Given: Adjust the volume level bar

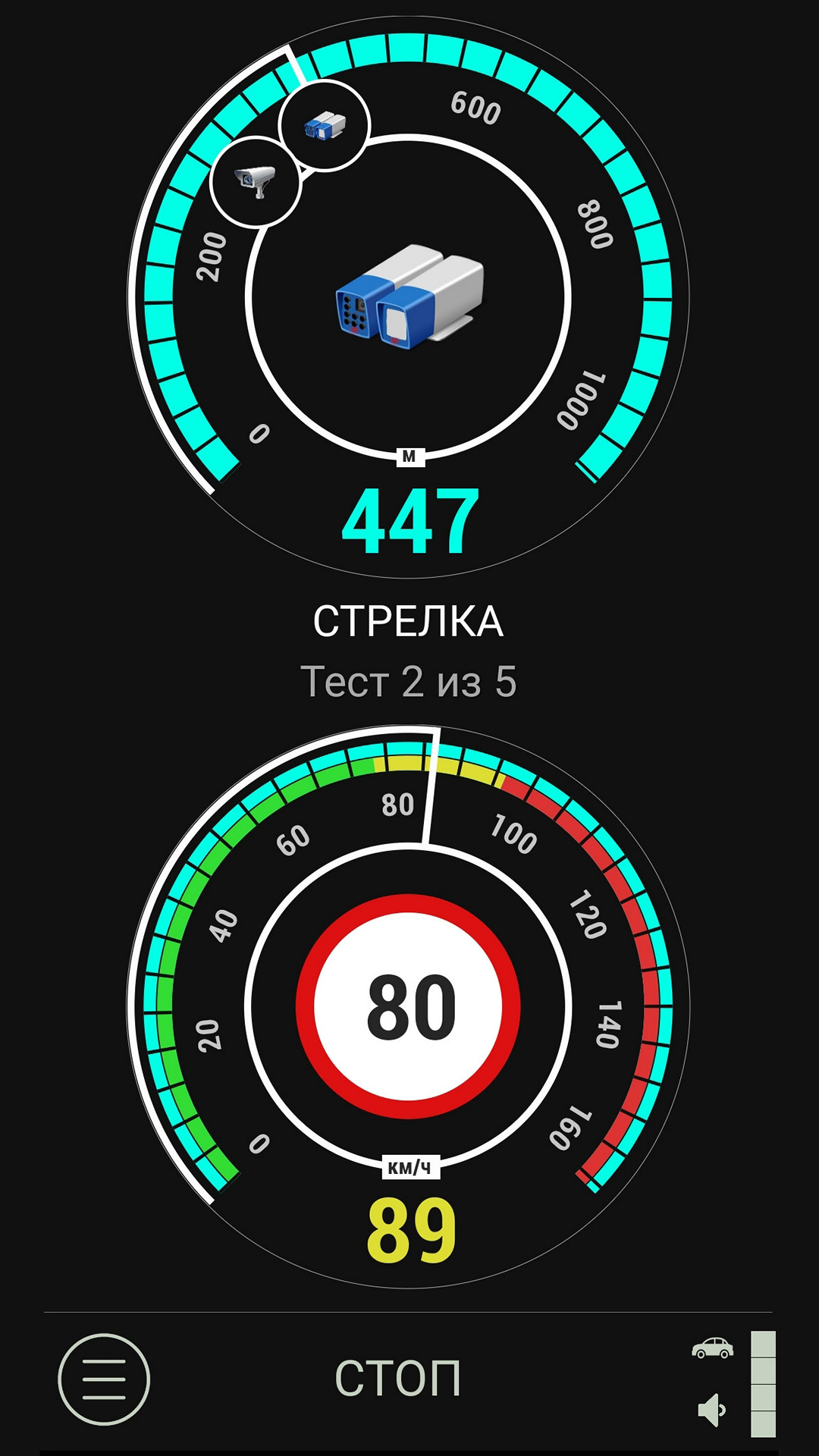Looking at the screenshot, I should [x=763, y=1384].
